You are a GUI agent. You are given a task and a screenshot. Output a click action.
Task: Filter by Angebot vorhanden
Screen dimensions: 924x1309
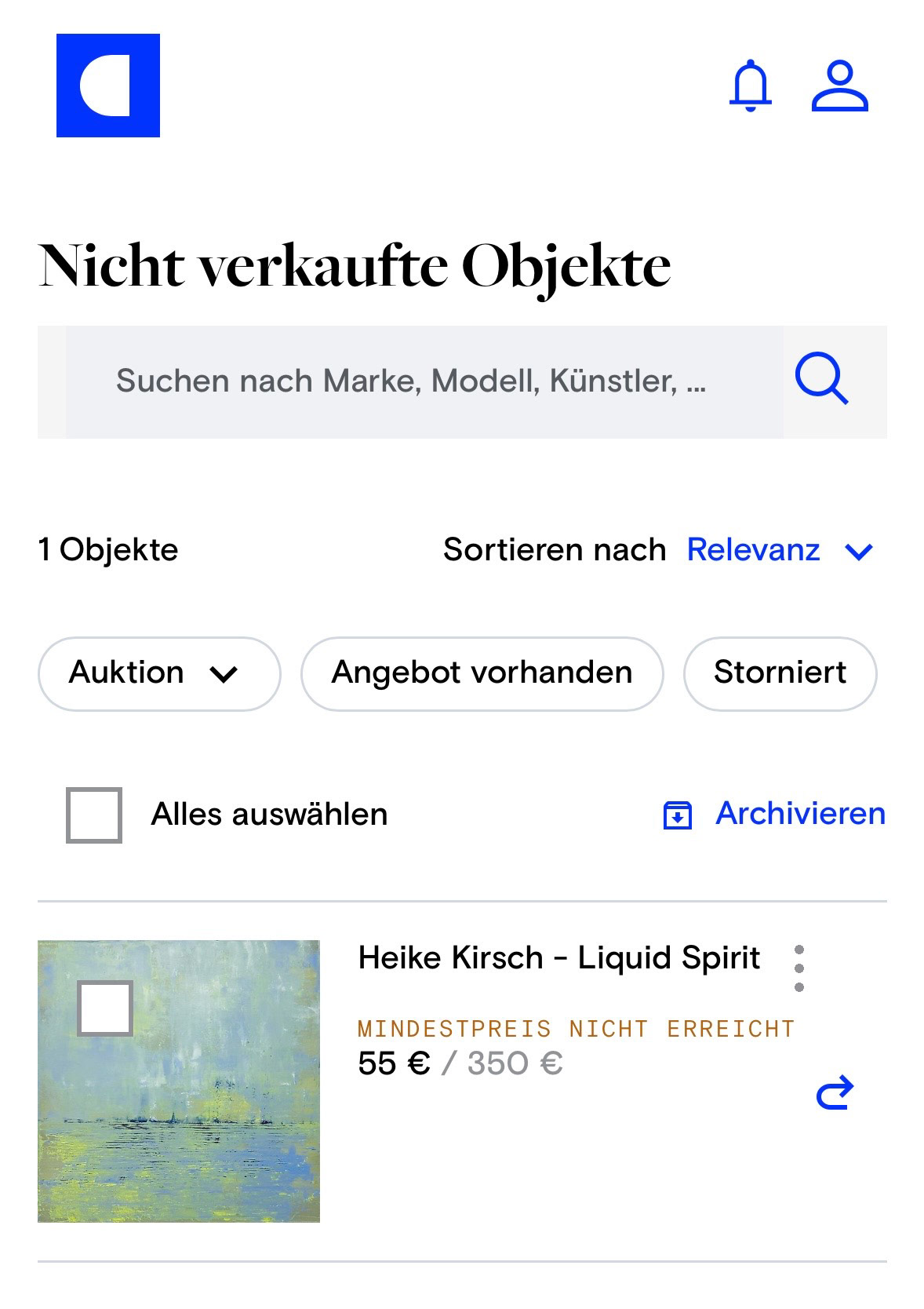(482, 673)
